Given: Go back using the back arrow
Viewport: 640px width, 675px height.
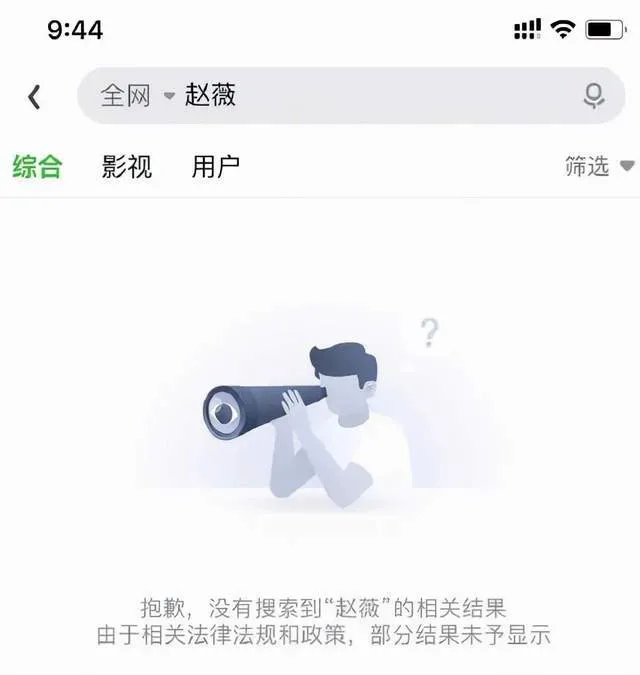Looking at the screenshot, I should [x=34, y=97].
